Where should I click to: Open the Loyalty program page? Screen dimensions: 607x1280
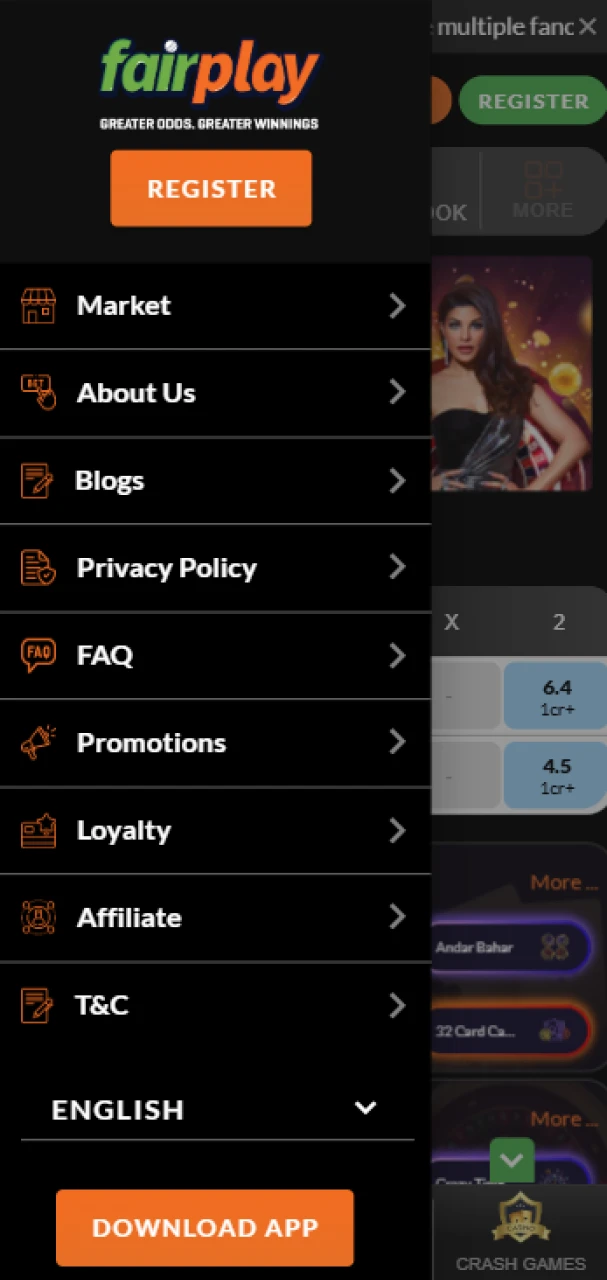click(x=215, y=831)
